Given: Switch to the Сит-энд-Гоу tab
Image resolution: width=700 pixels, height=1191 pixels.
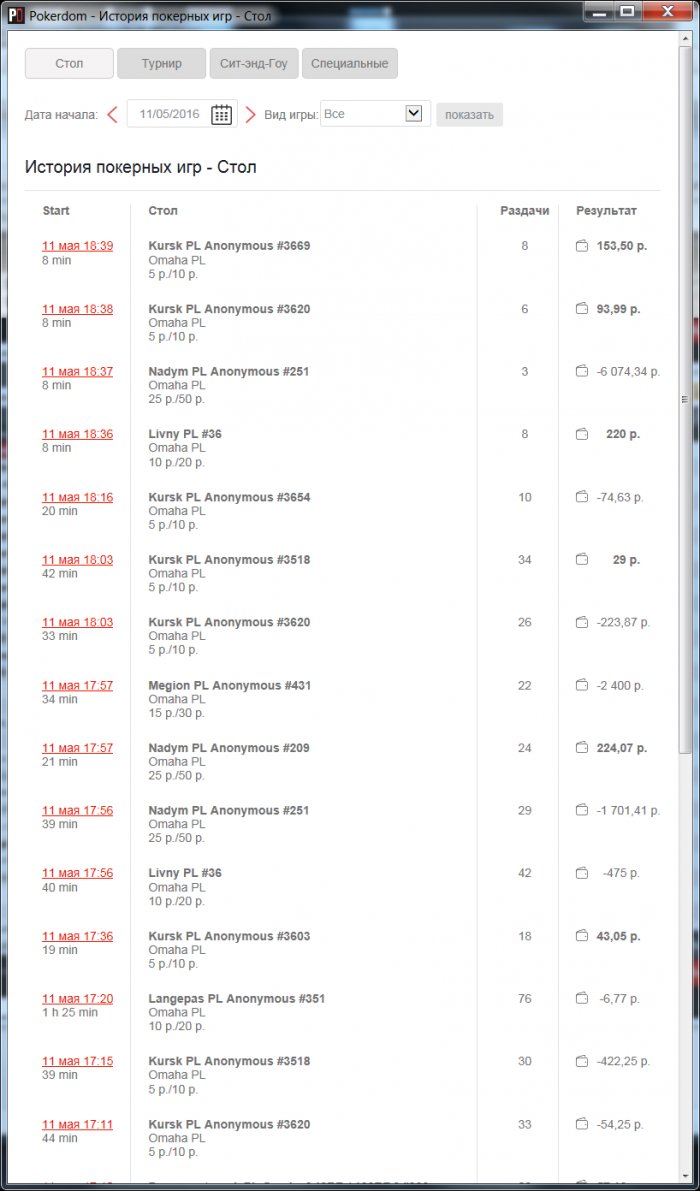Looking at the screenshot, I should 253,64.
